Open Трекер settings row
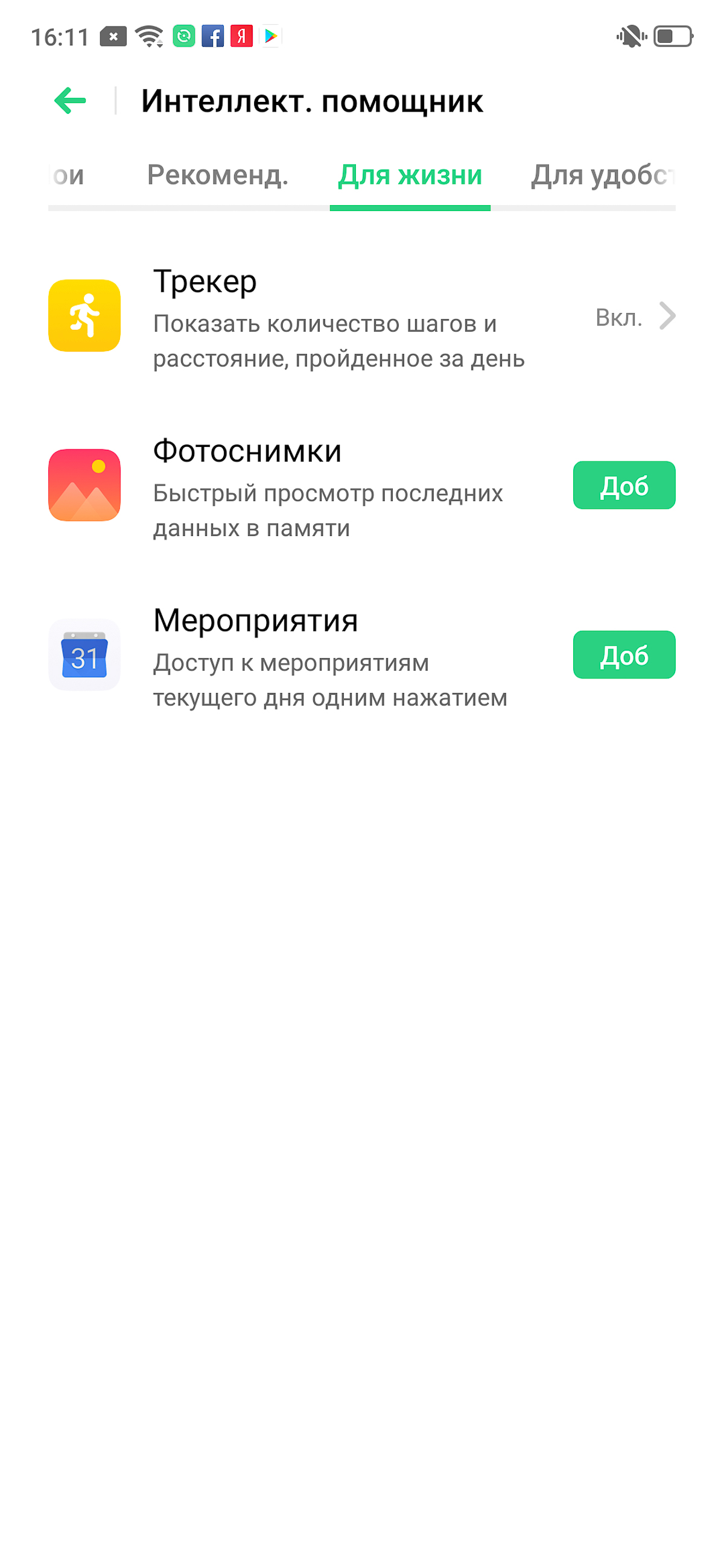This screenshot has height=1568, width=724. pos(361,317)
